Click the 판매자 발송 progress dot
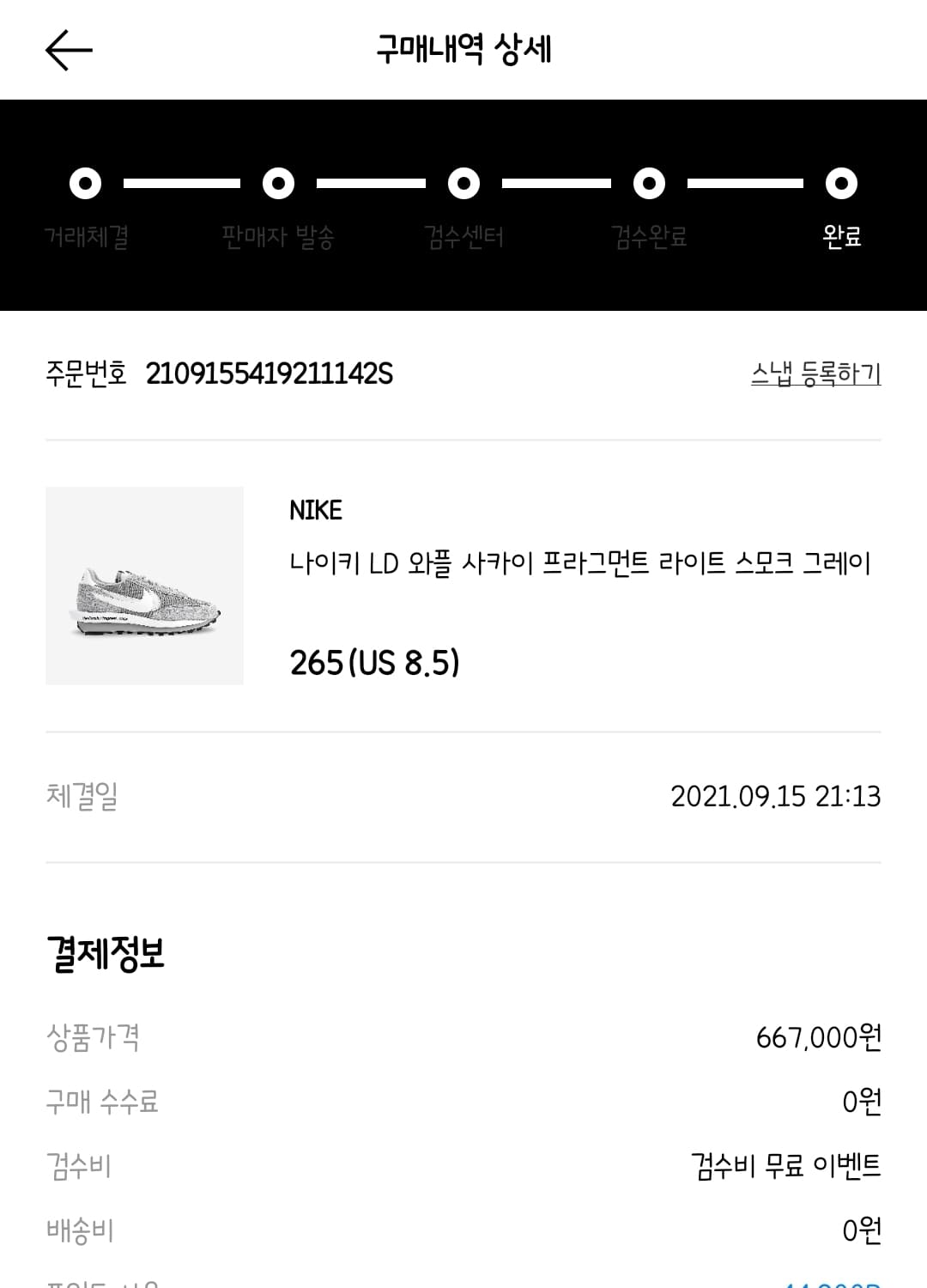Viewport: 927px width, 1288px height. (x=277, y=183)
